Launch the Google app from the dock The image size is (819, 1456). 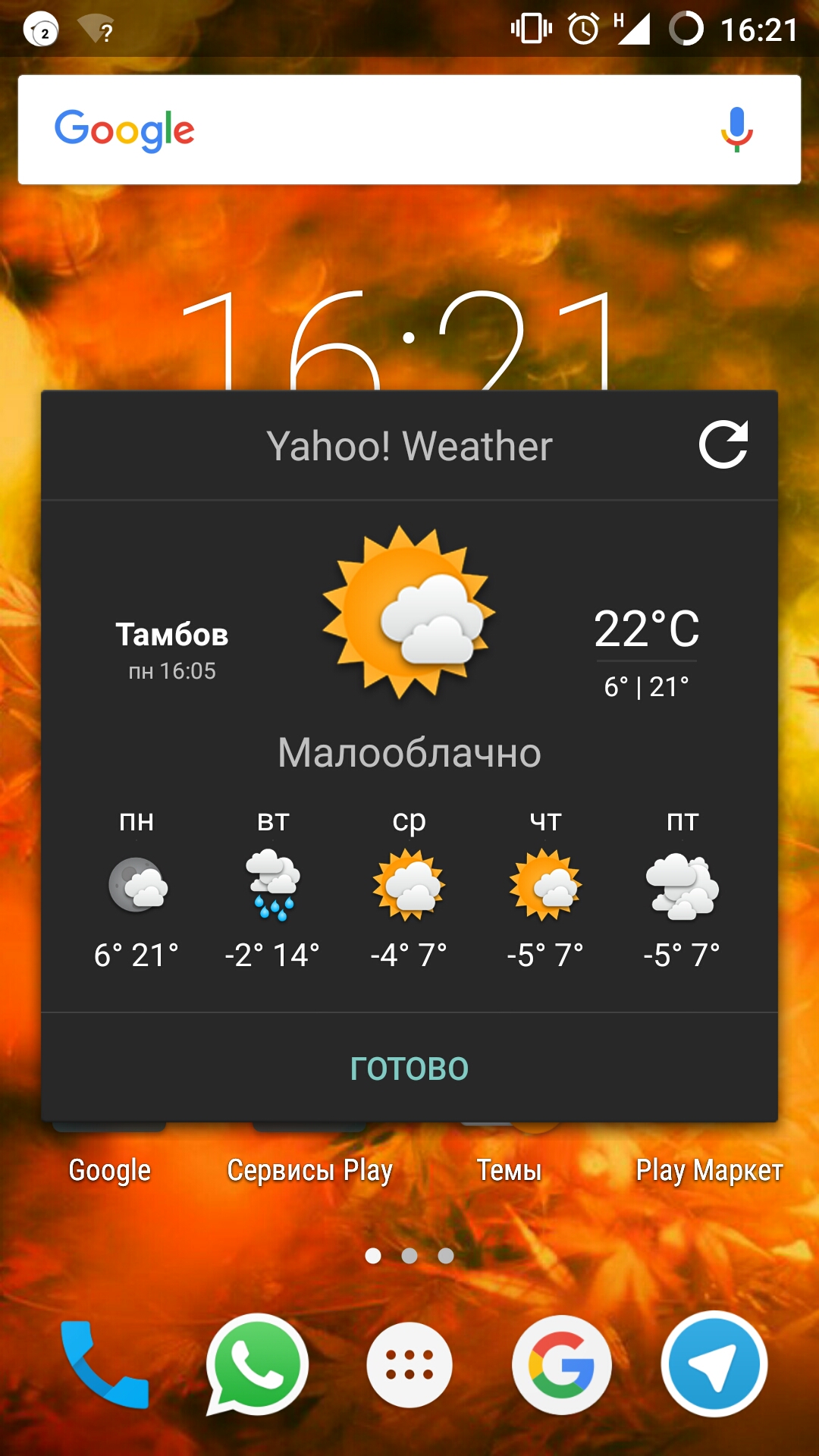(562, 1364)
